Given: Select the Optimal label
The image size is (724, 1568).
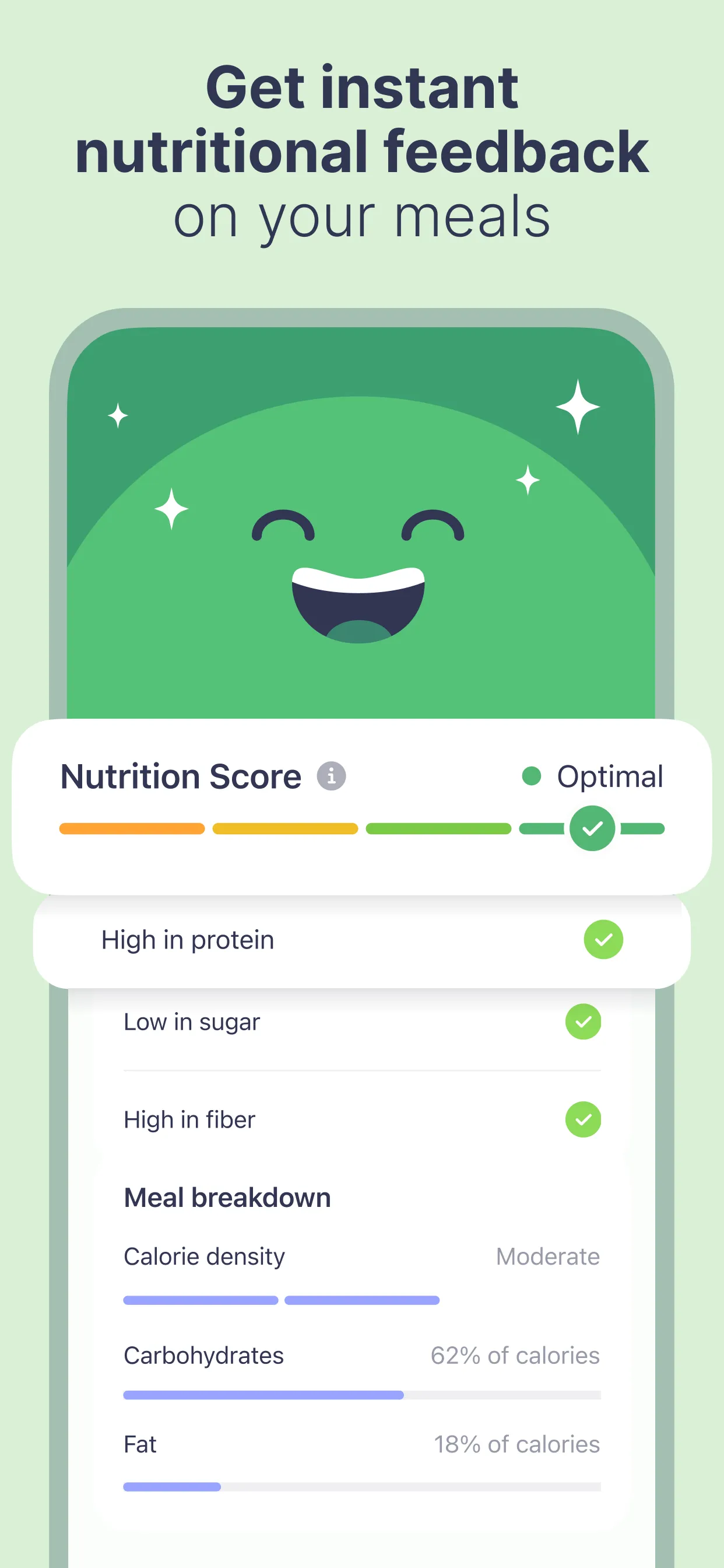Looking at the screenshot, I should (x=610, y=776).
